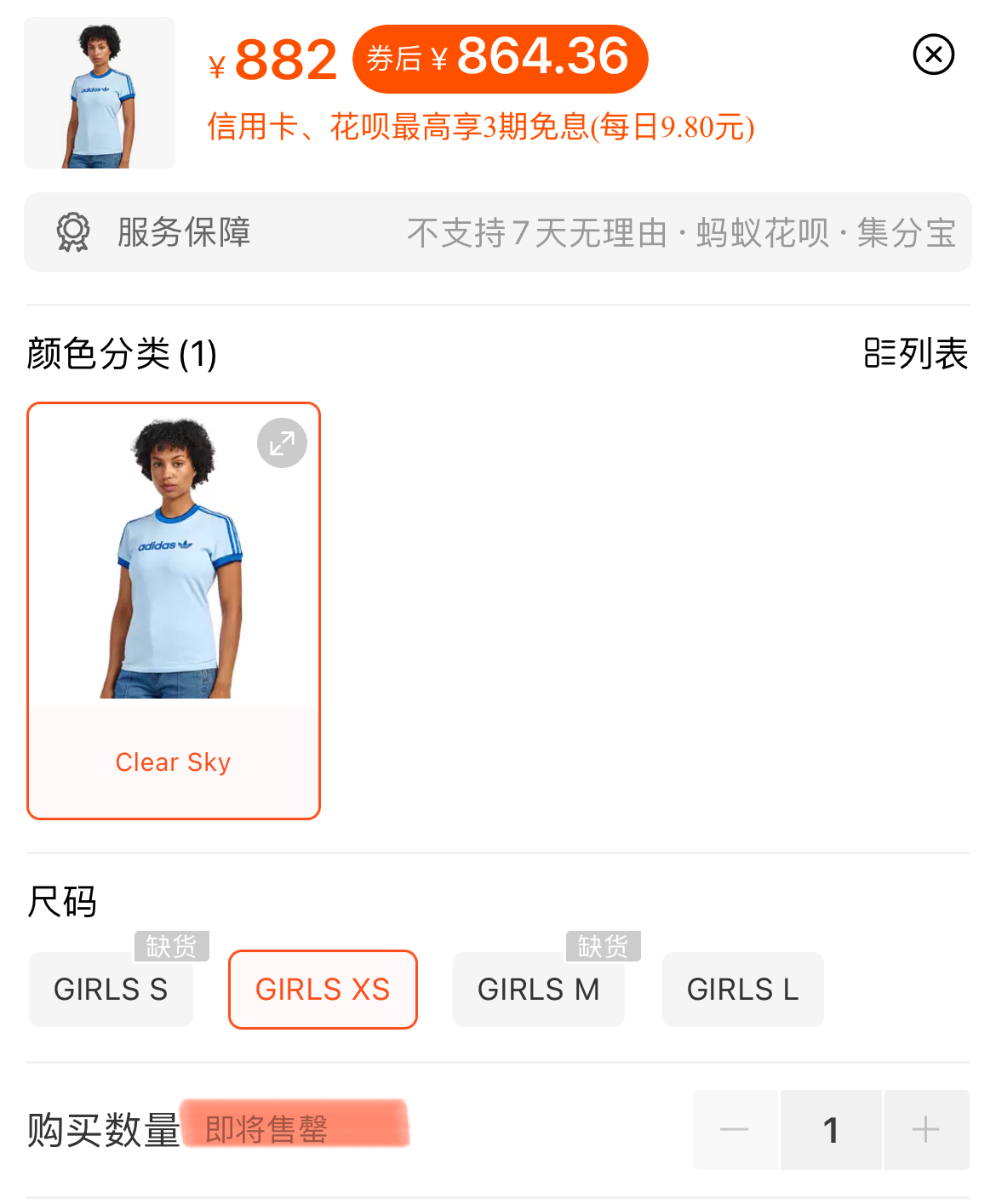Enlarge the Clear Sky product image
Image resolution: width=996 pixels, height=1204 pixels.
click(282, 443)
